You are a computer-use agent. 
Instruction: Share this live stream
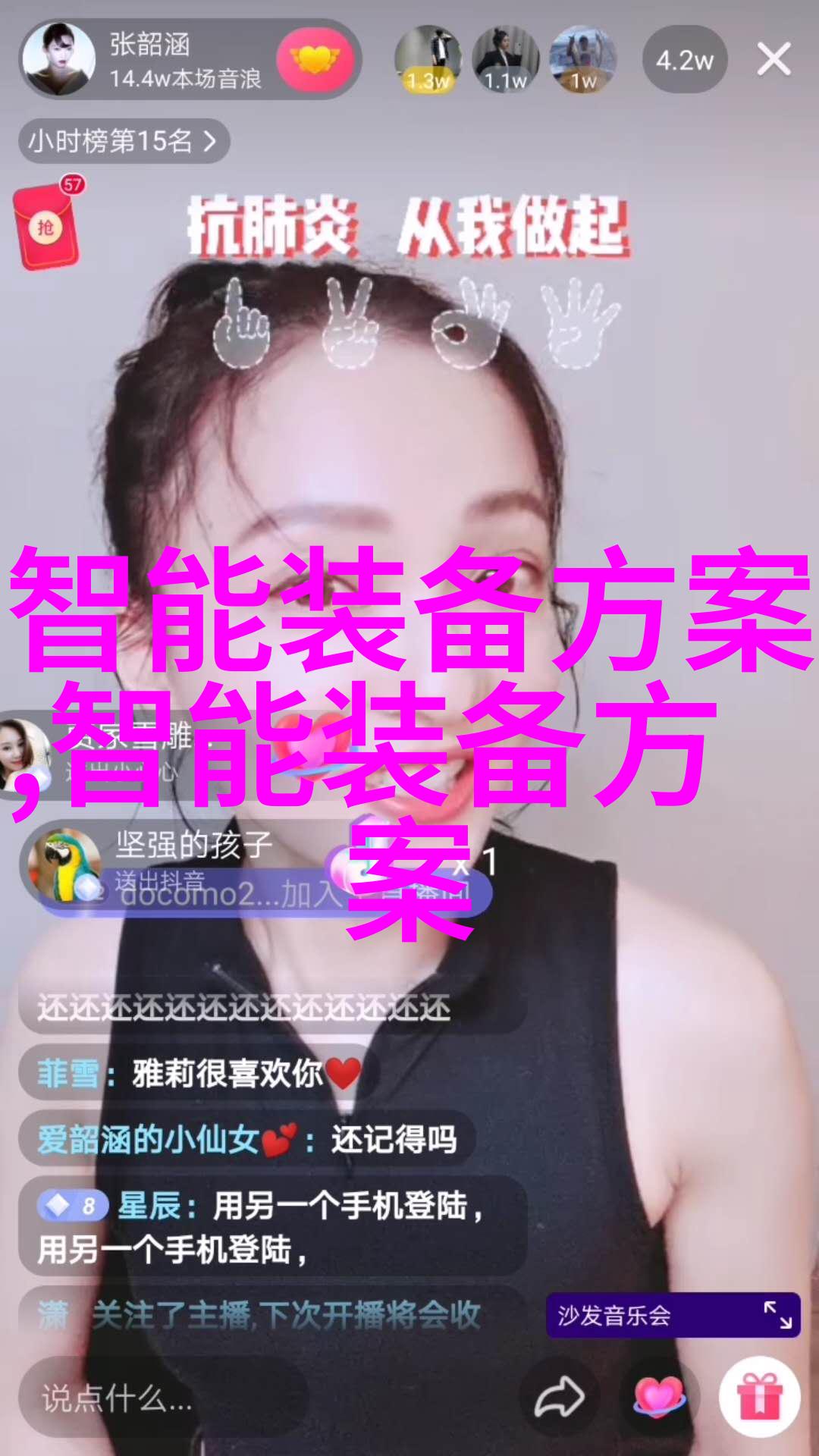(x=559, y=1399)
